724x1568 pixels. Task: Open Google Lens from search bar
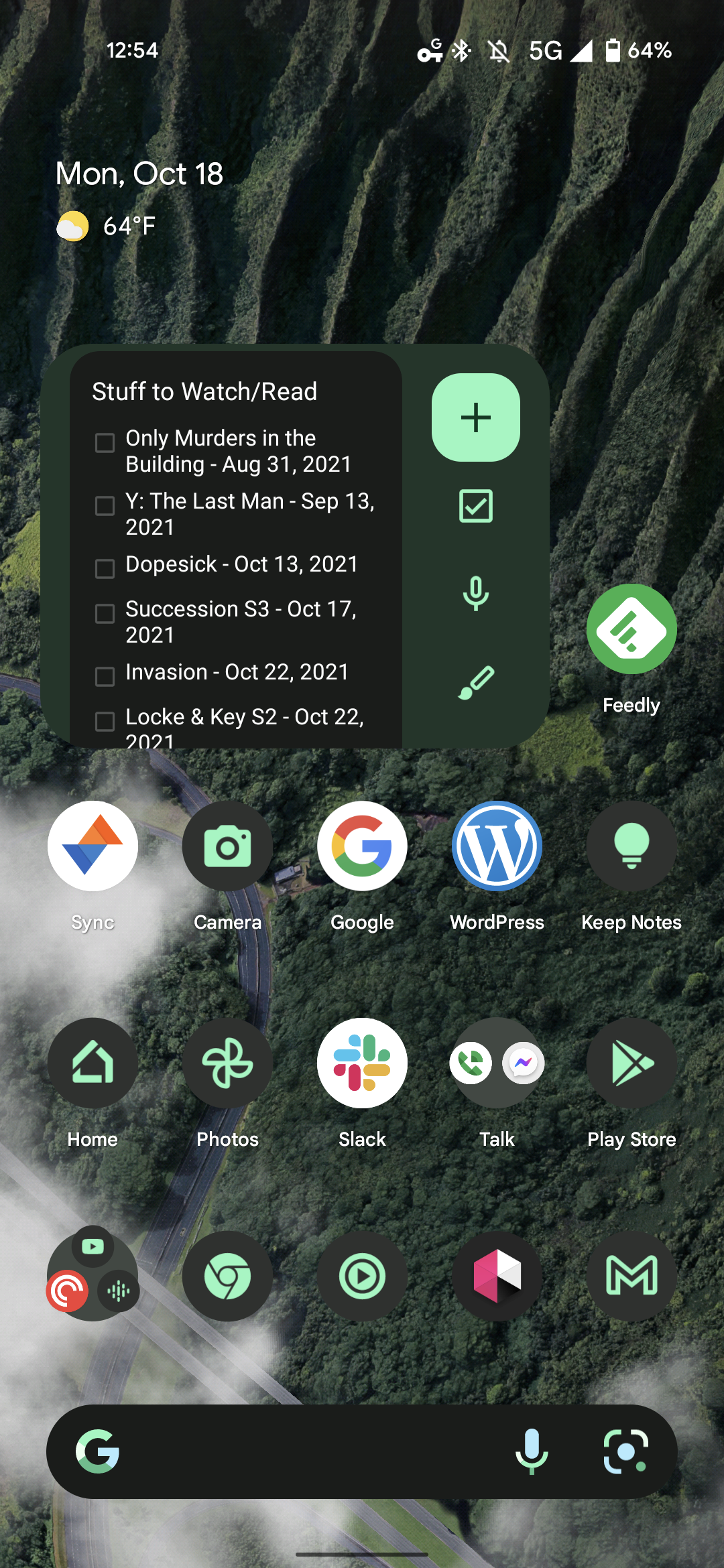[625, 1451]
